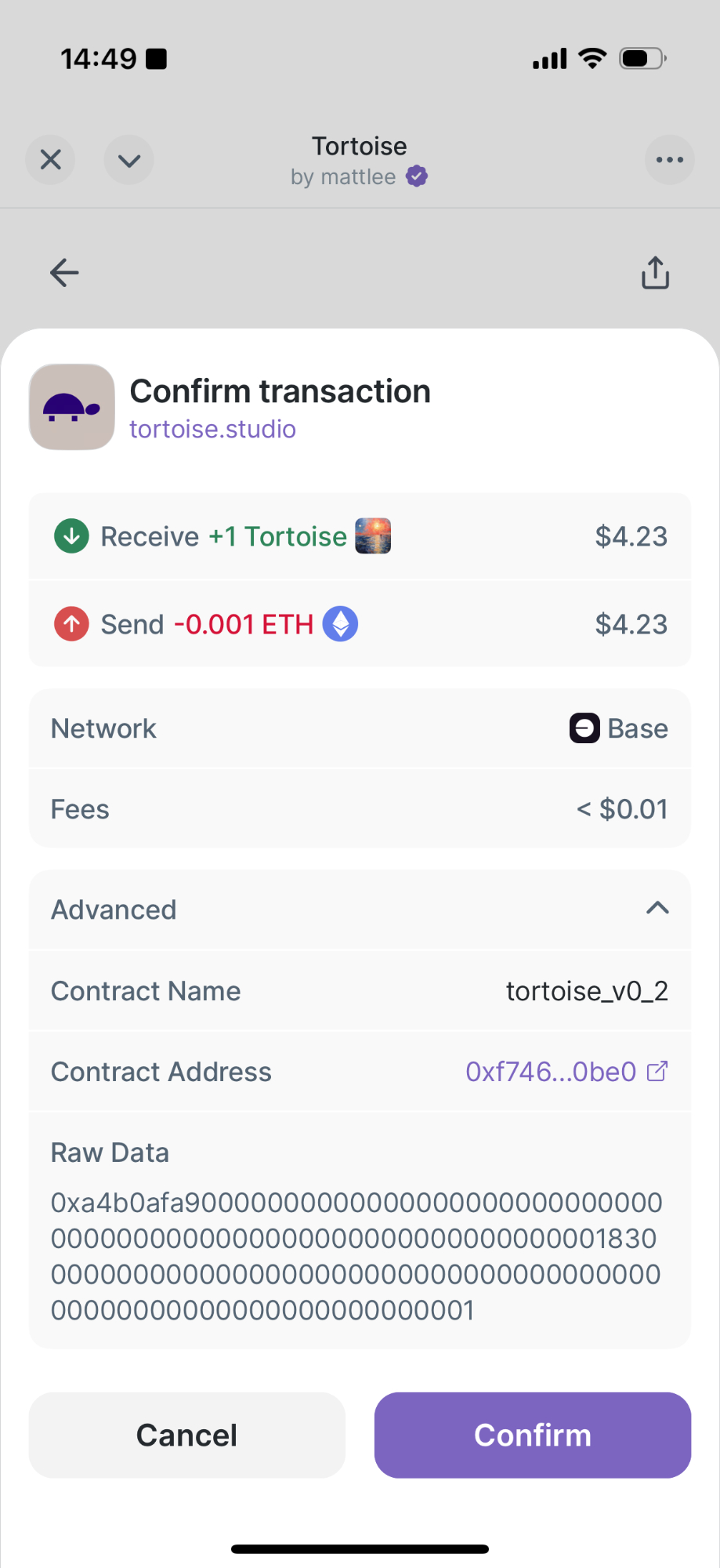Confirm the transaction

[533, 1436]
